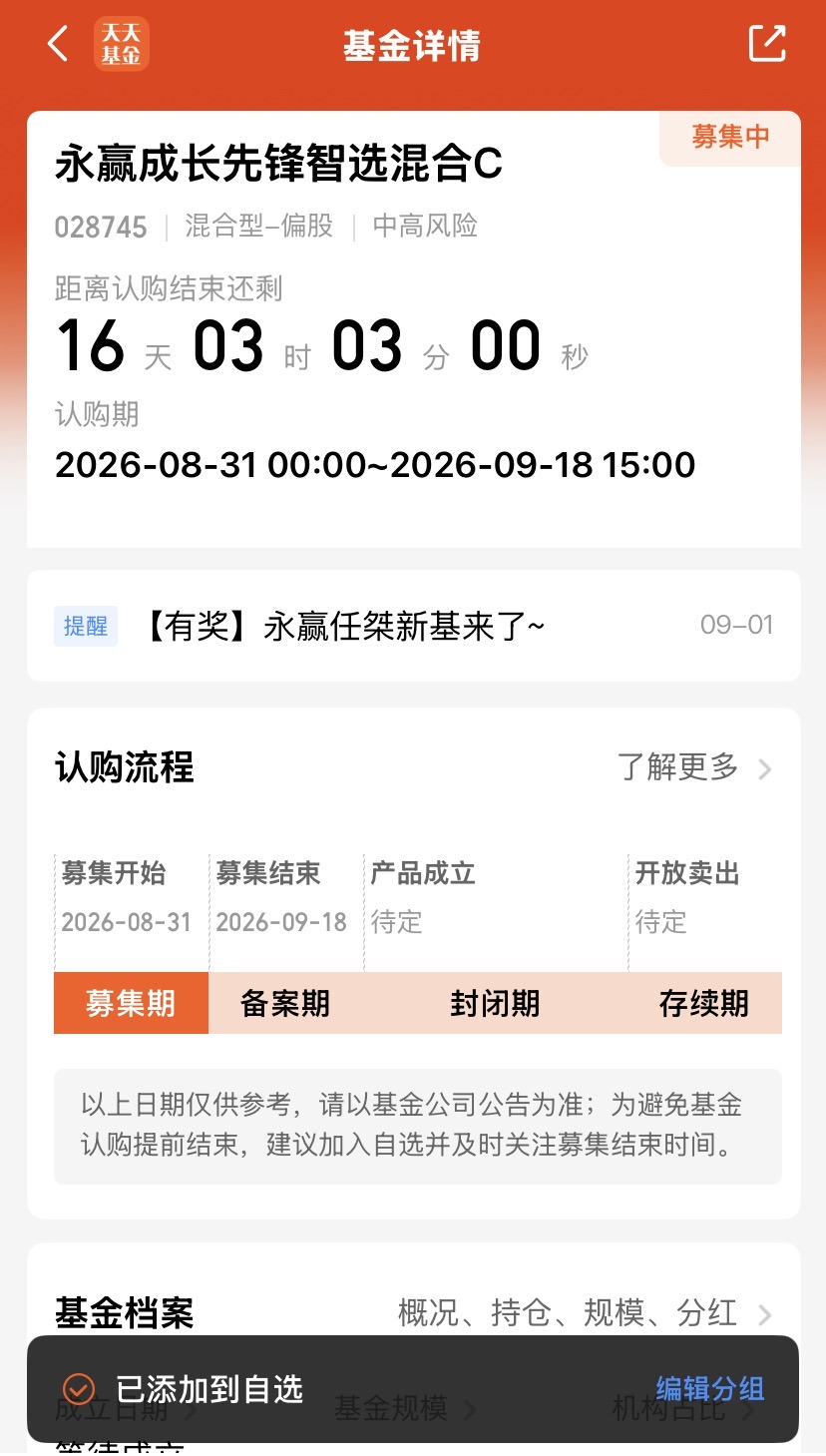826x1456 pixels.
Task: Go back using the top-left arrow
Action: click(x=58, y=45)
